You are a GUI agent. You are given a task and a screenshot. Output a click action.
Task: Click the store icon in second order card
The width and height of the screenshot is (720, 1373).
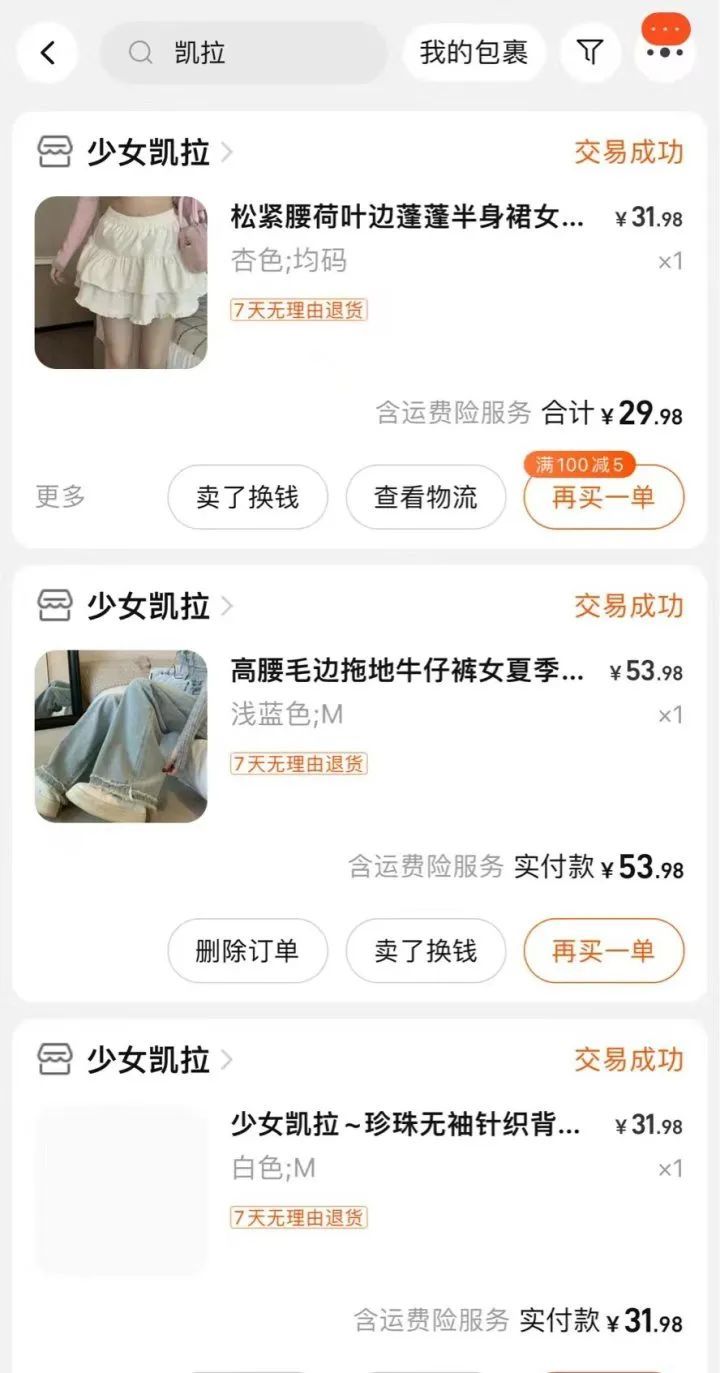pos(54,607)
